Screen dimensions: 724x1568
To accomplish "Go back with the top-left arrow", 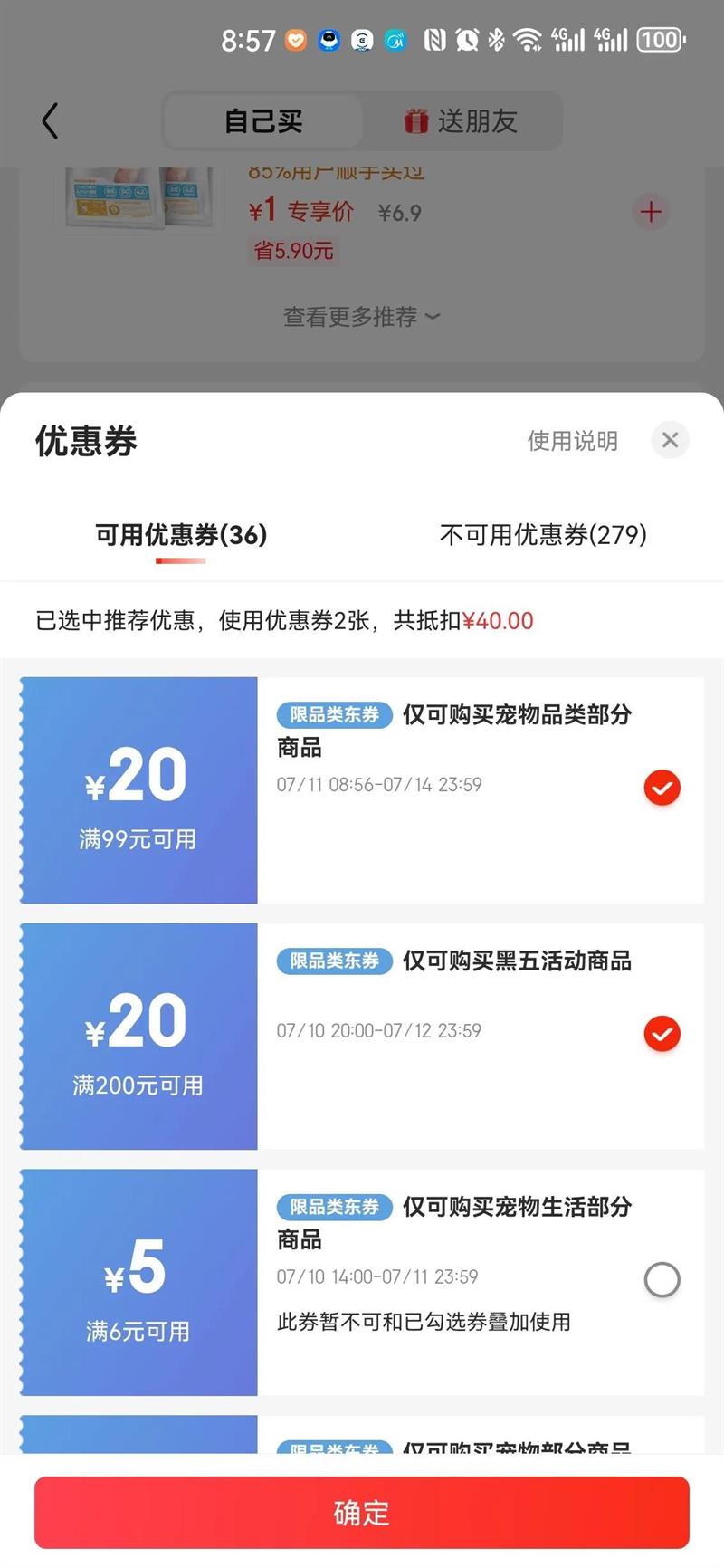I will coord(50,120).
